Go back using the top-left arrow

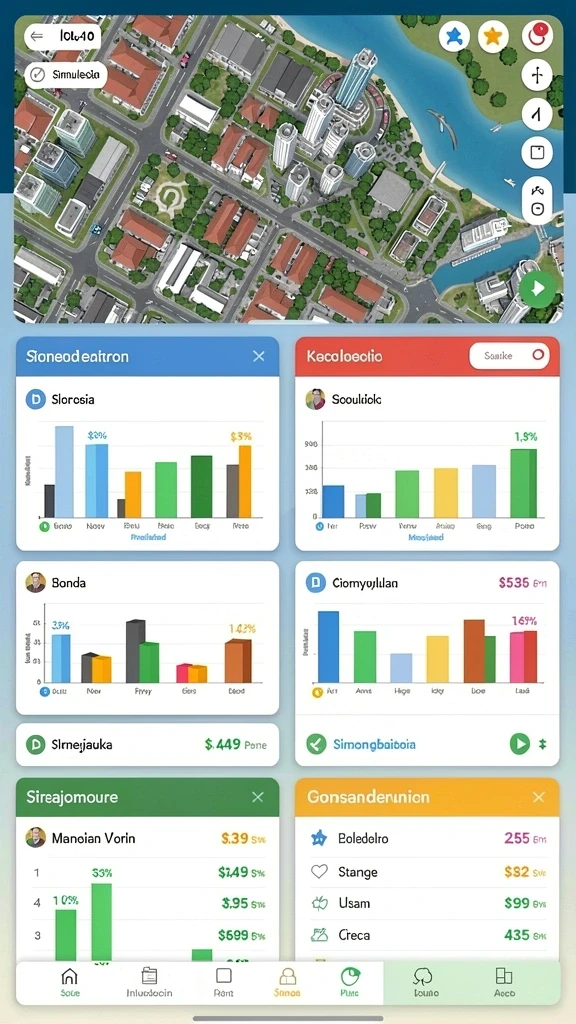37,36
